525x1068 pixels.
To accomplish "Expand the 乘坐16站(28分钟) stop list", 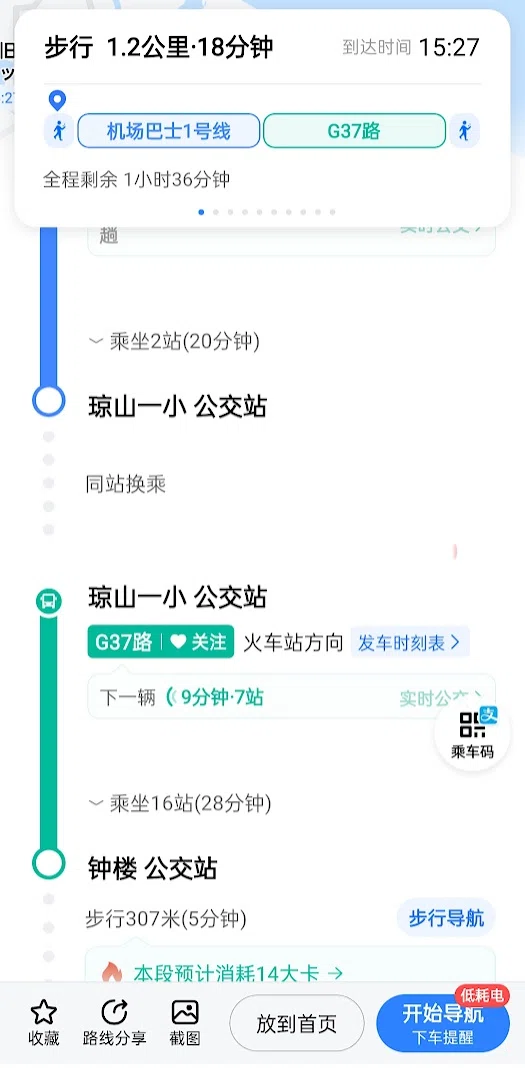I will [x=180, y=804].
